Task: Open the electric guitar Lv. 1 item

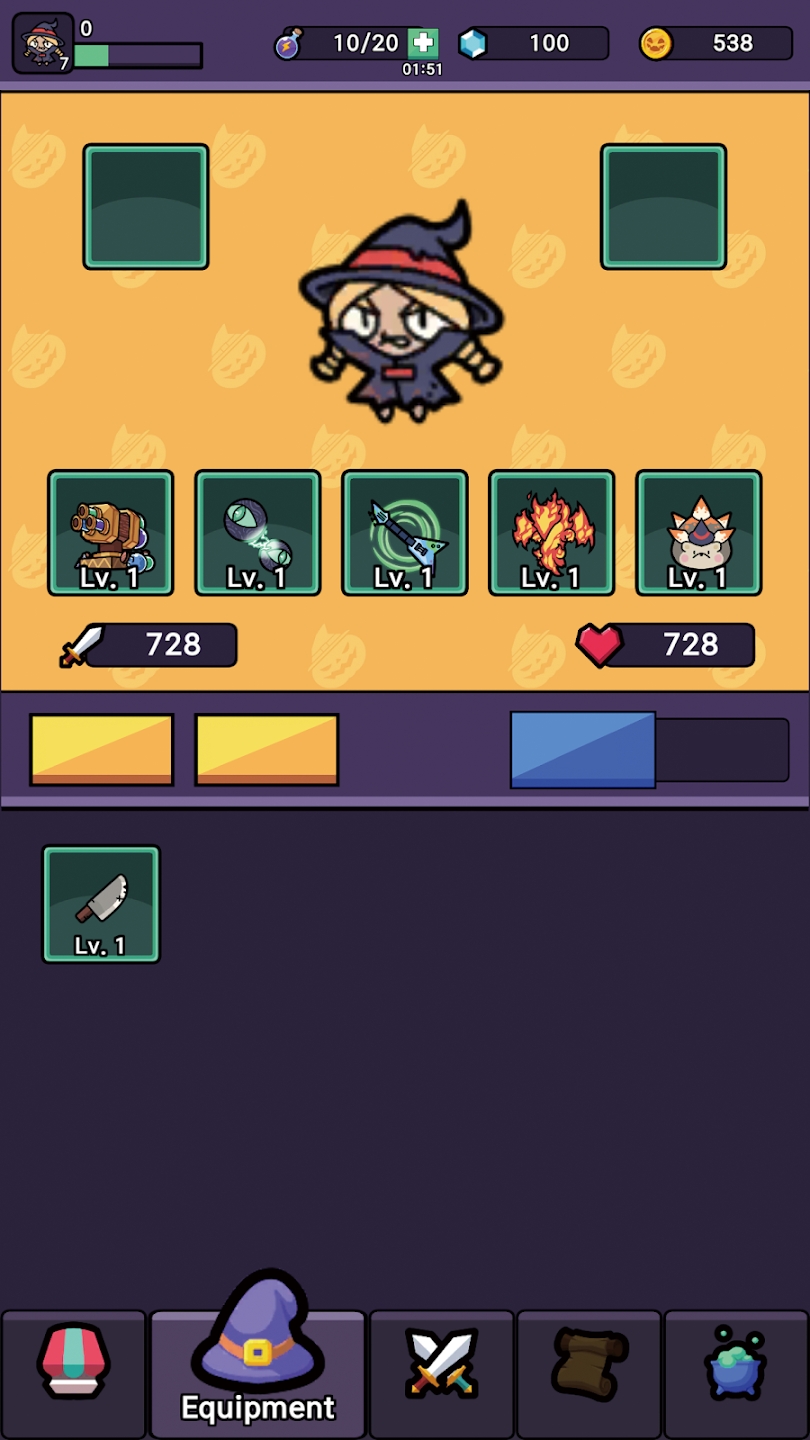Action: (405, 533)
